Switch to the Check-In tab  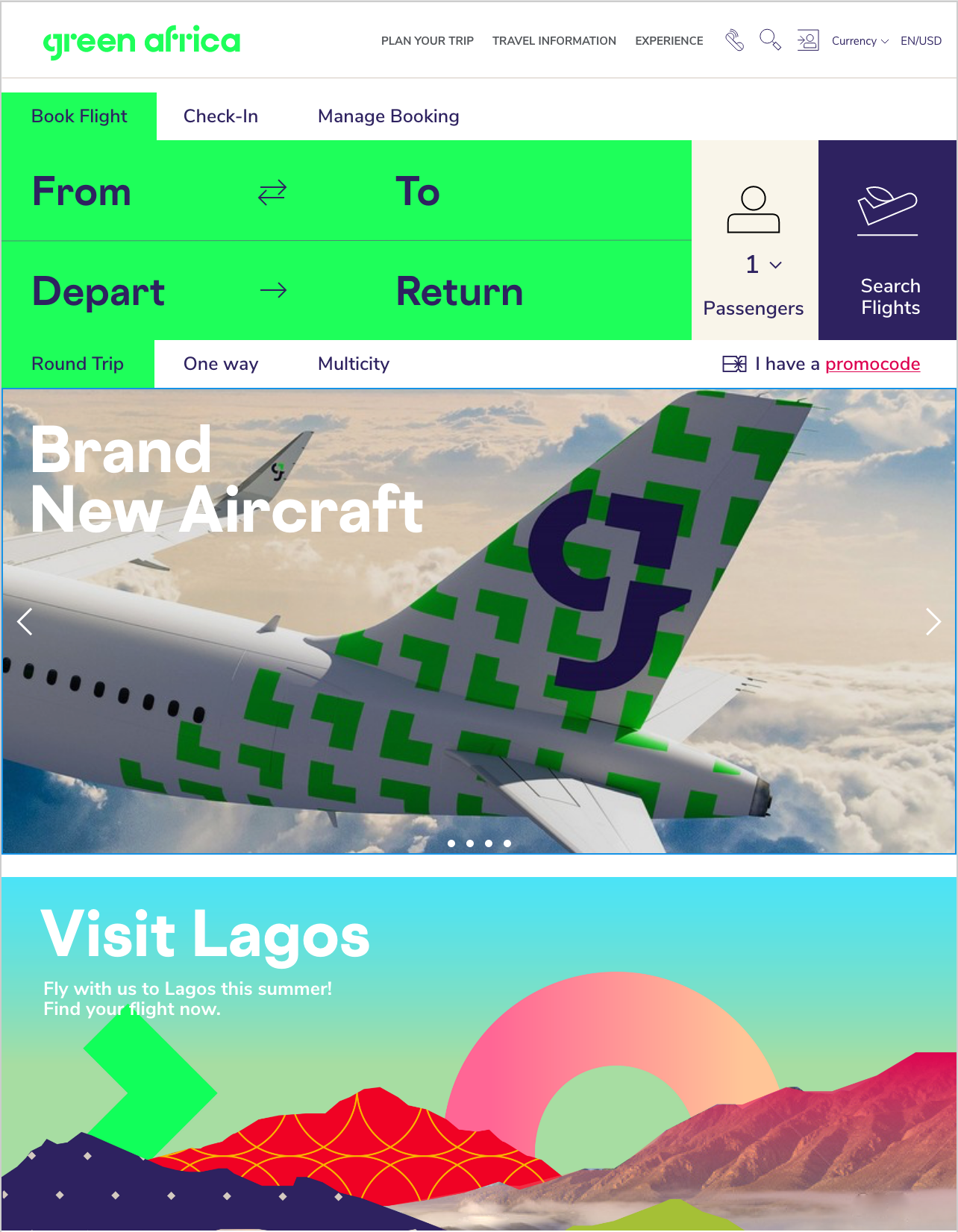point(220,116)
